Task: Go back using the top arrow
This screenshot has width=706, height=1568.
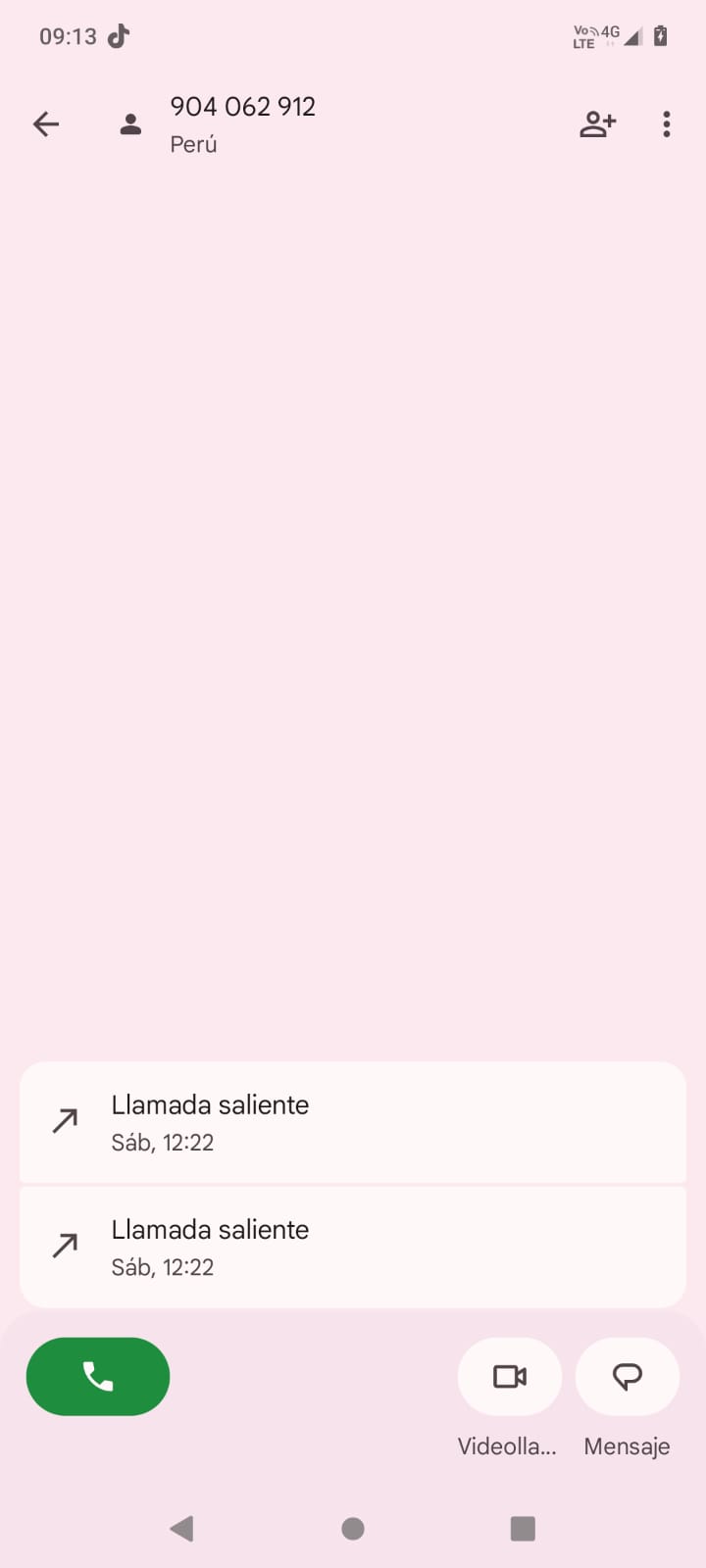Action: point(46,124)
